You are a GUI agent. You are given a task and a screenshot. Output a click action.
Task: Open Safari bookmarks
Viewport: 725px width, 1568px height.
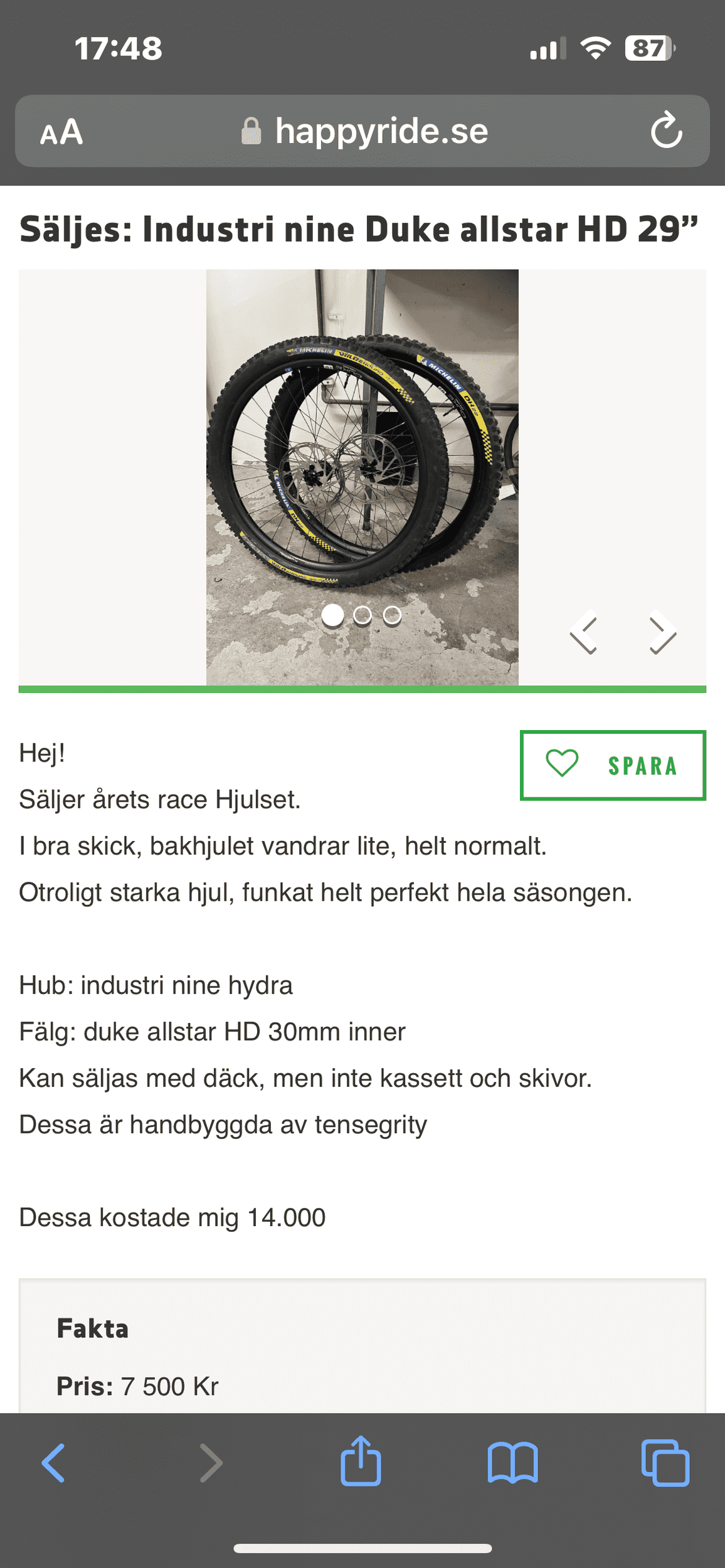(x=512, y=1463)
